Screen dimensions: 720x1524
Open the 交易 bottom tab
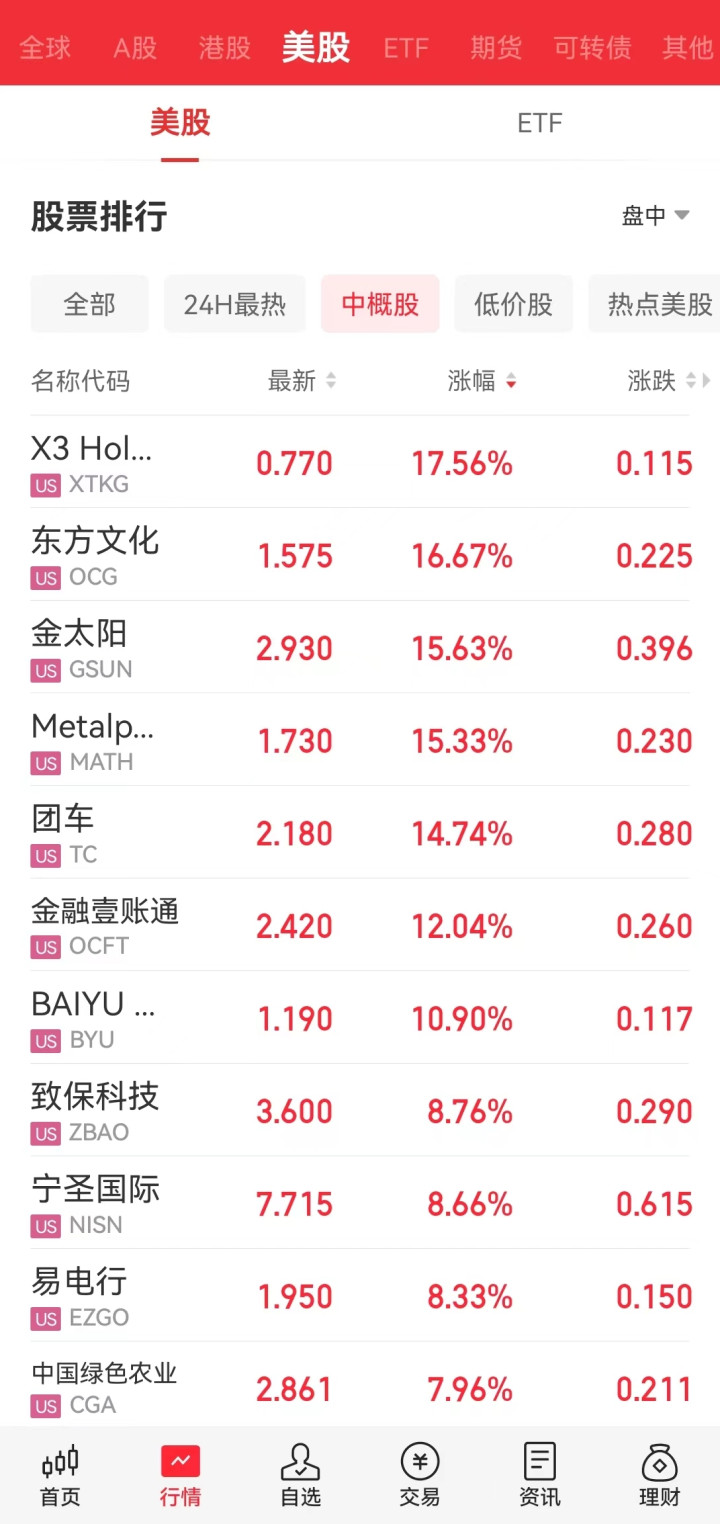click(420, 1476)
